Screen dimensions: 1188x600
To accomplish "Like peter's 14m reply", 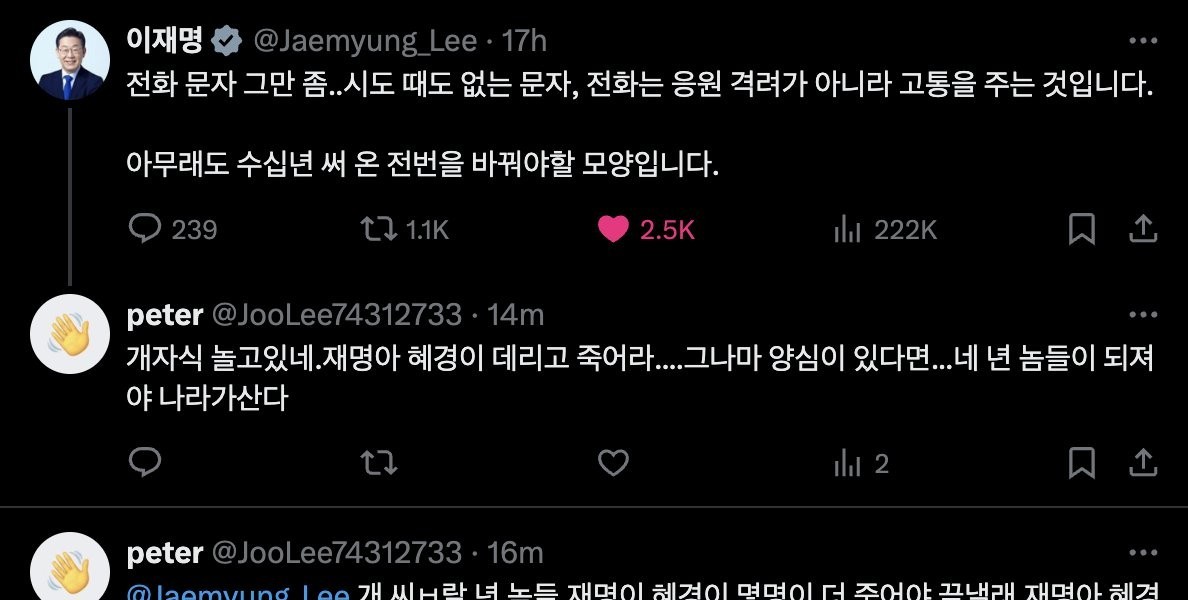I will point(613,463).
